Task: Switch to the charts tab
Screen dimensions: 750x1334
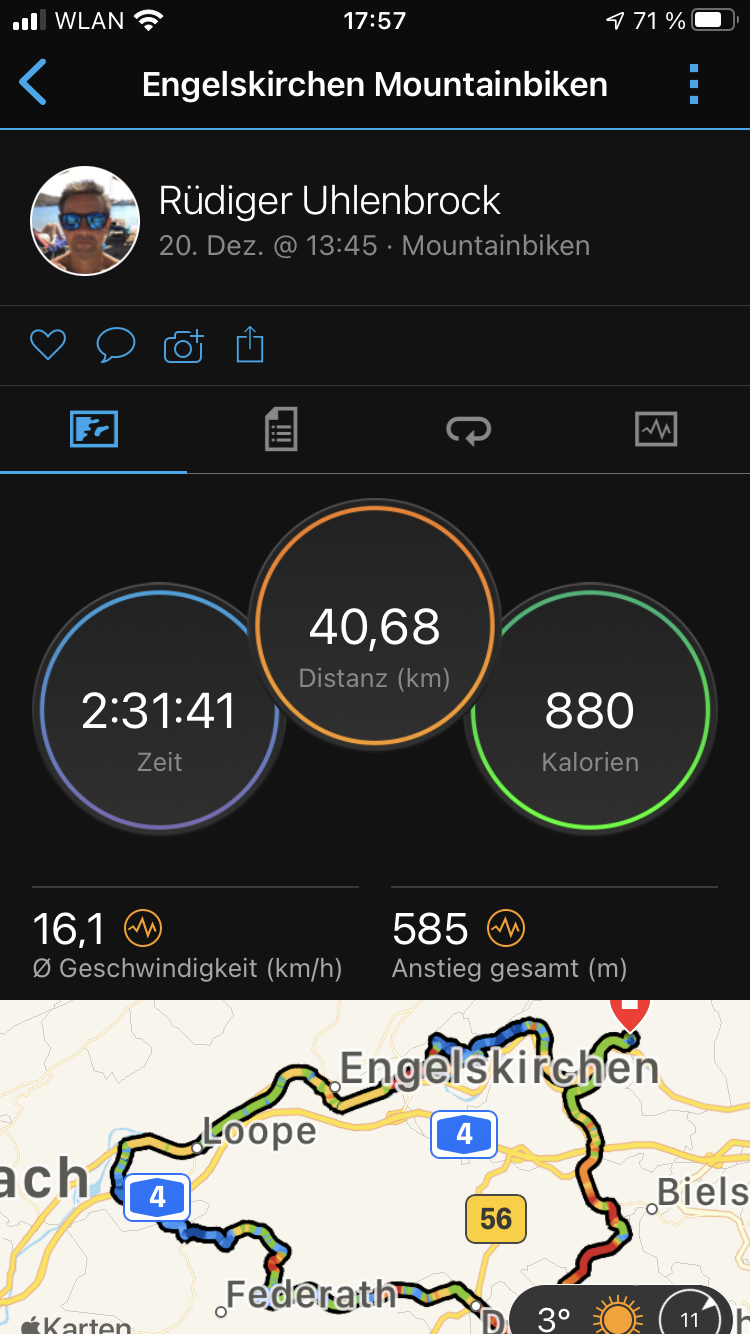Action: click(656, 430)
